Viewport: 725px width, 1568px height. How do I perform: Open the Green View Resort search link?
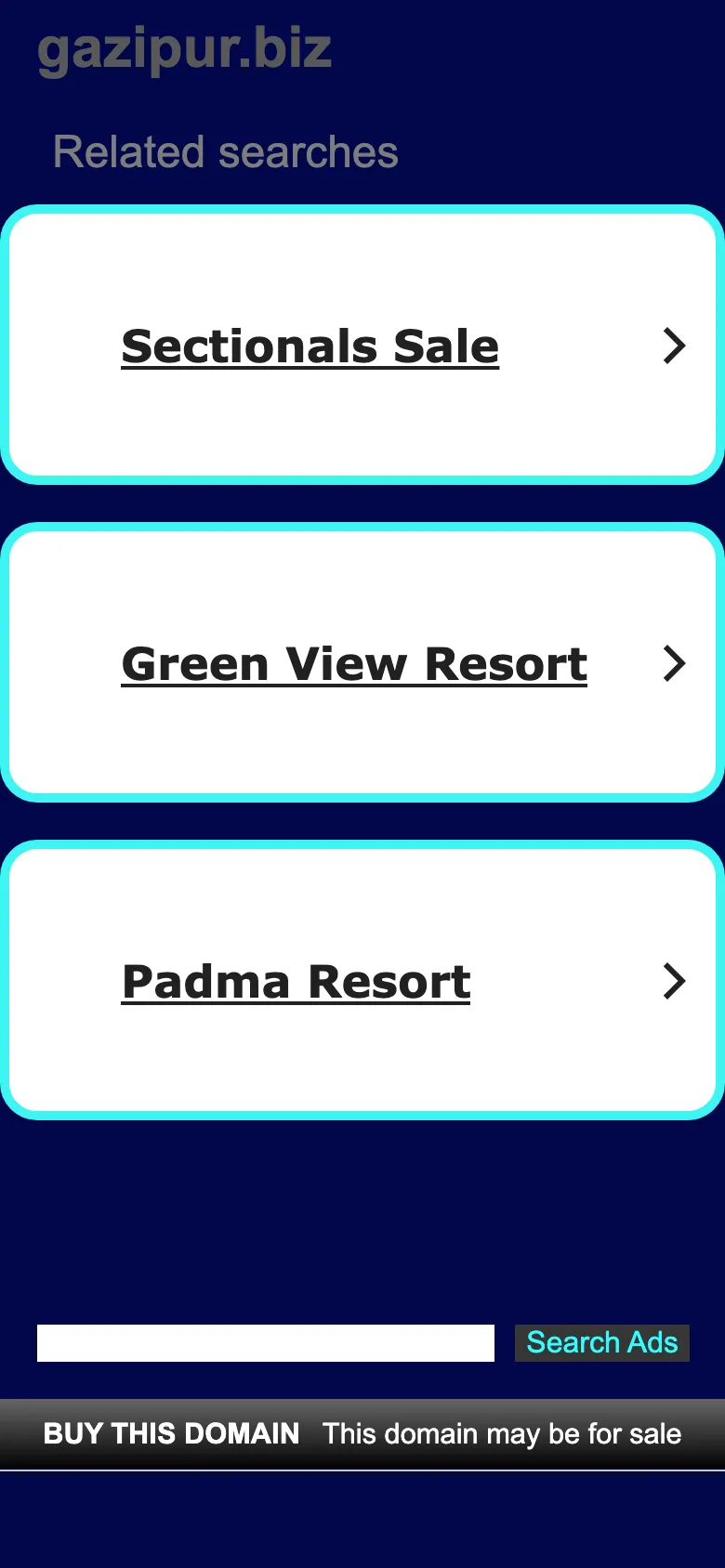coord(354,664)
